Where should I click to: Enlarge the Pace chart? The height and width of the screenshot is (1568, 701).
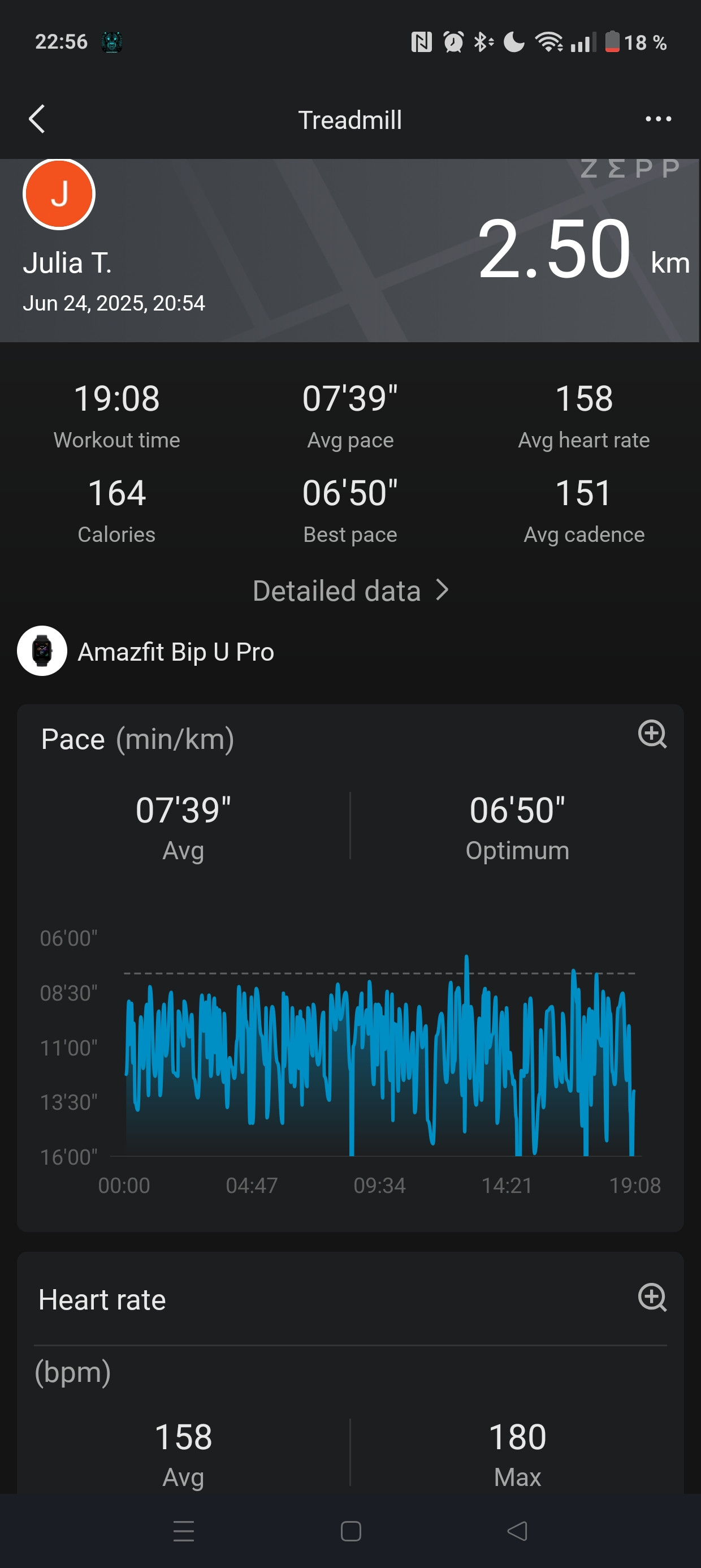click(x=652, y=734)
